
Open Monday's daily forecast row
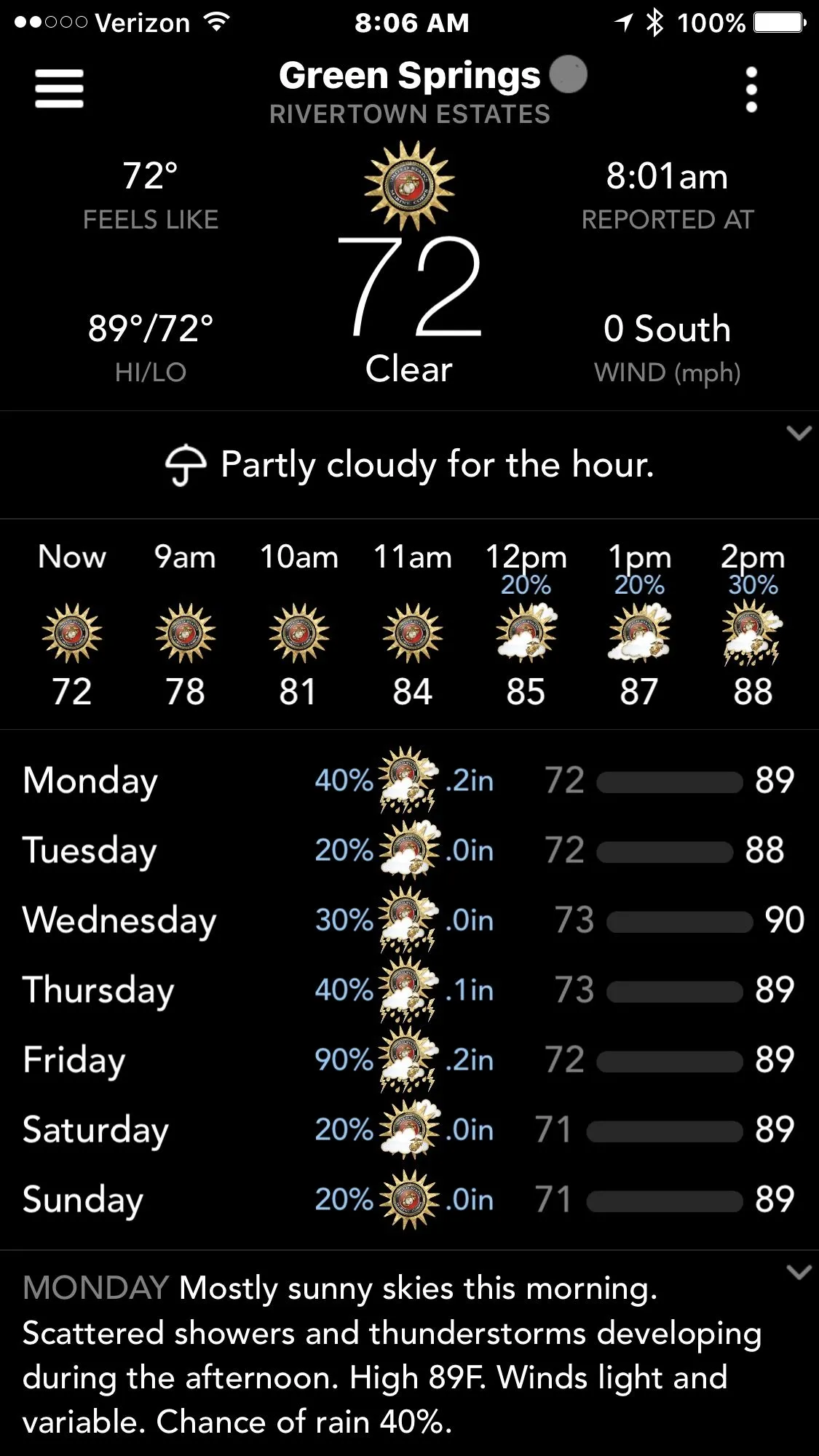(x=408, y=780)
